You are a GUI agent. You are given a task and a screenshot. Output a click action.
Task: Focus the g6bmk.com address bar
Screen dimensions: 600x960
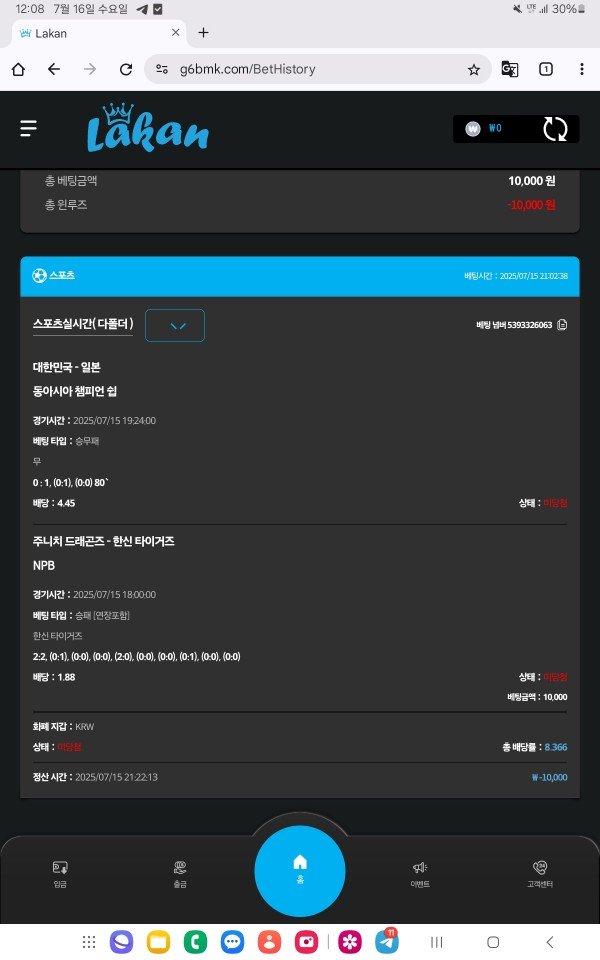click(x=300, y=69)
